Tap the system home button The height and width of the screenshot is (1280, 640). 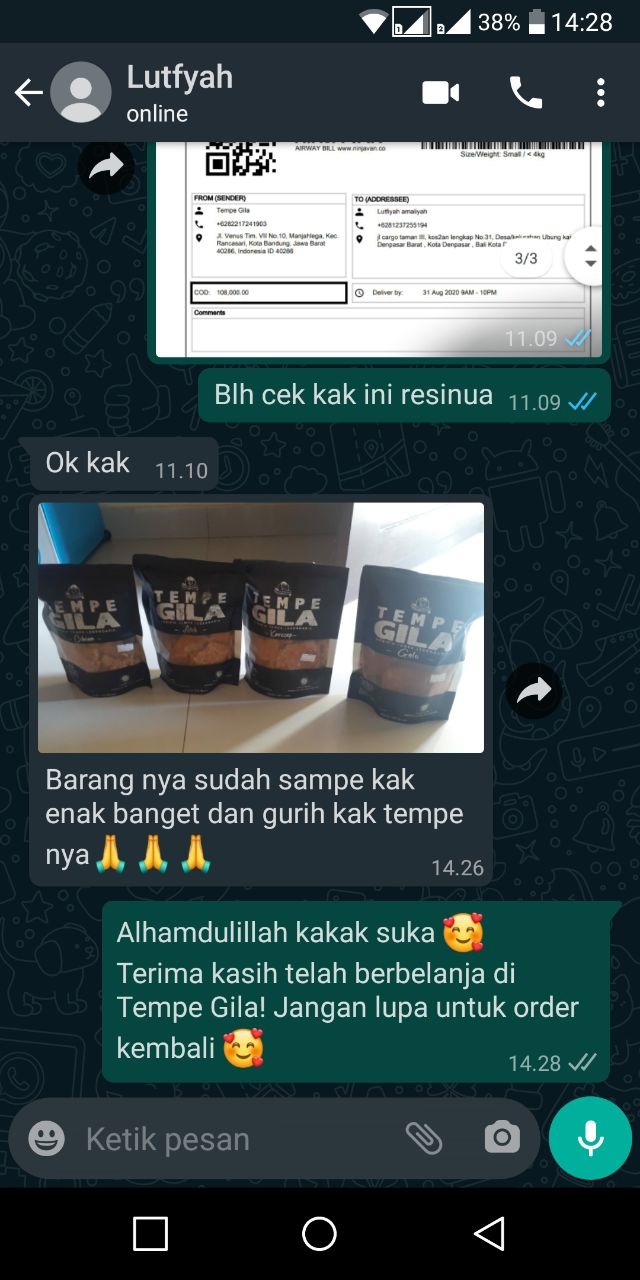(x=319, y=1234)
